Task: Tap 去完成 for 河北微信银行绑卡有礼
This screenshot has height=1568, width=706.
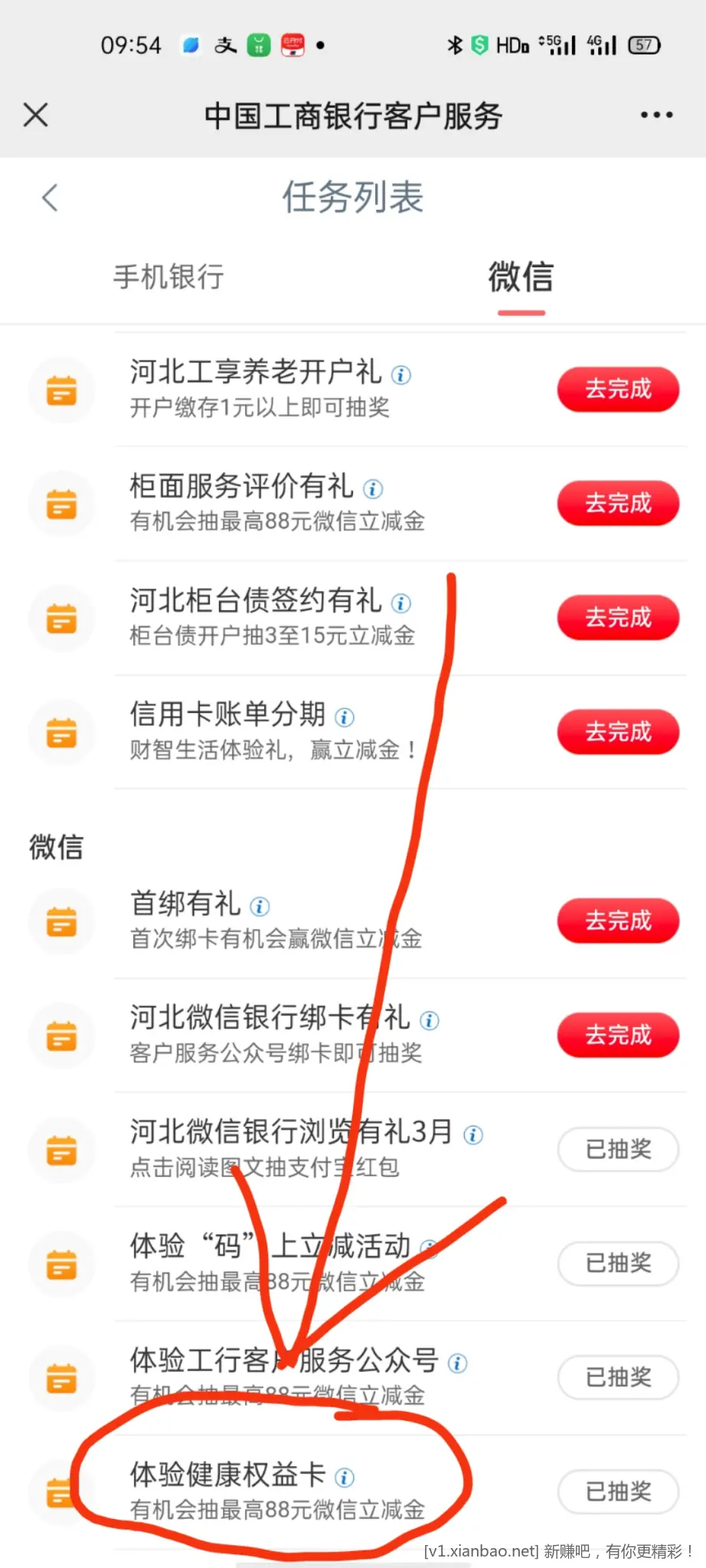Action: coord(617,1035)
